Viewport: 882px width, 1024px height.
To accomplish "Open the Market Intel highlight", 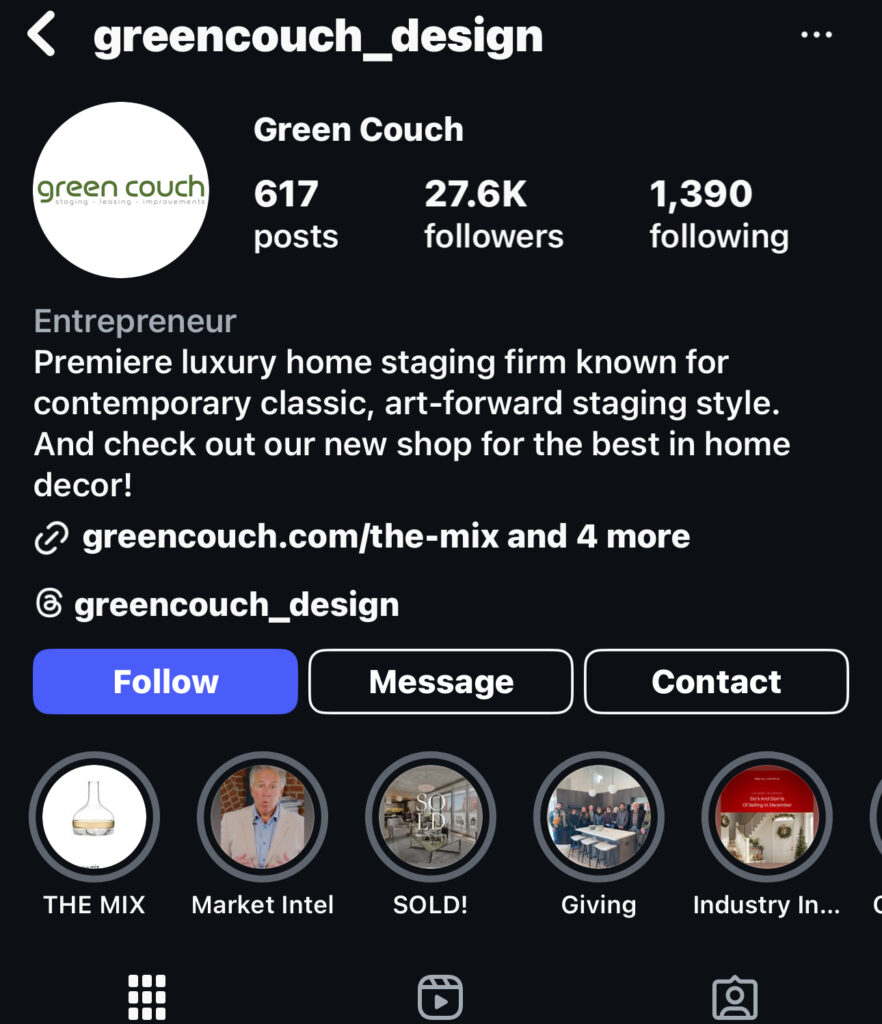I will coord(262,817).
